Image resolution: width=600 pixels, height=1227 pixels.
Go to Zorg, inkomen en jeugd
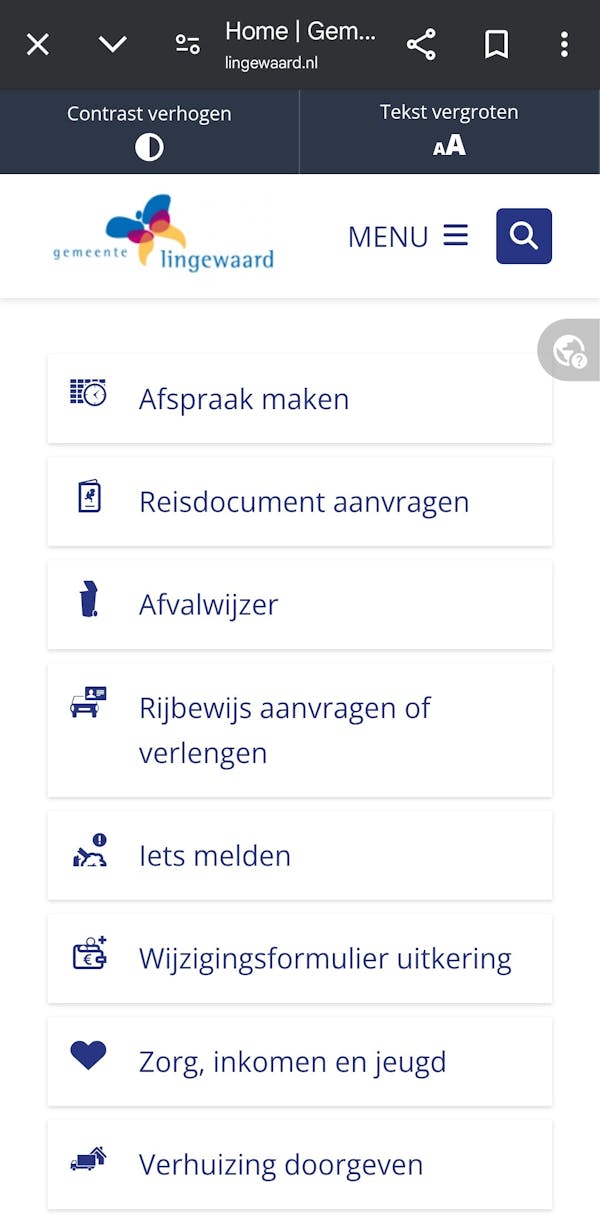tap(299, 1062)
